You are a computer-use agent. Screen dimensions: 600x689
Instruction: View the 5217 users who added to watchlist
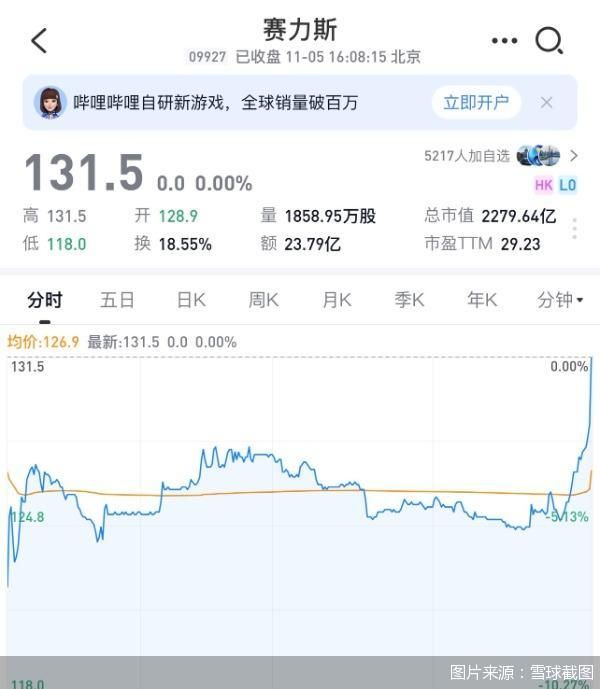click(x=500, y=155)
